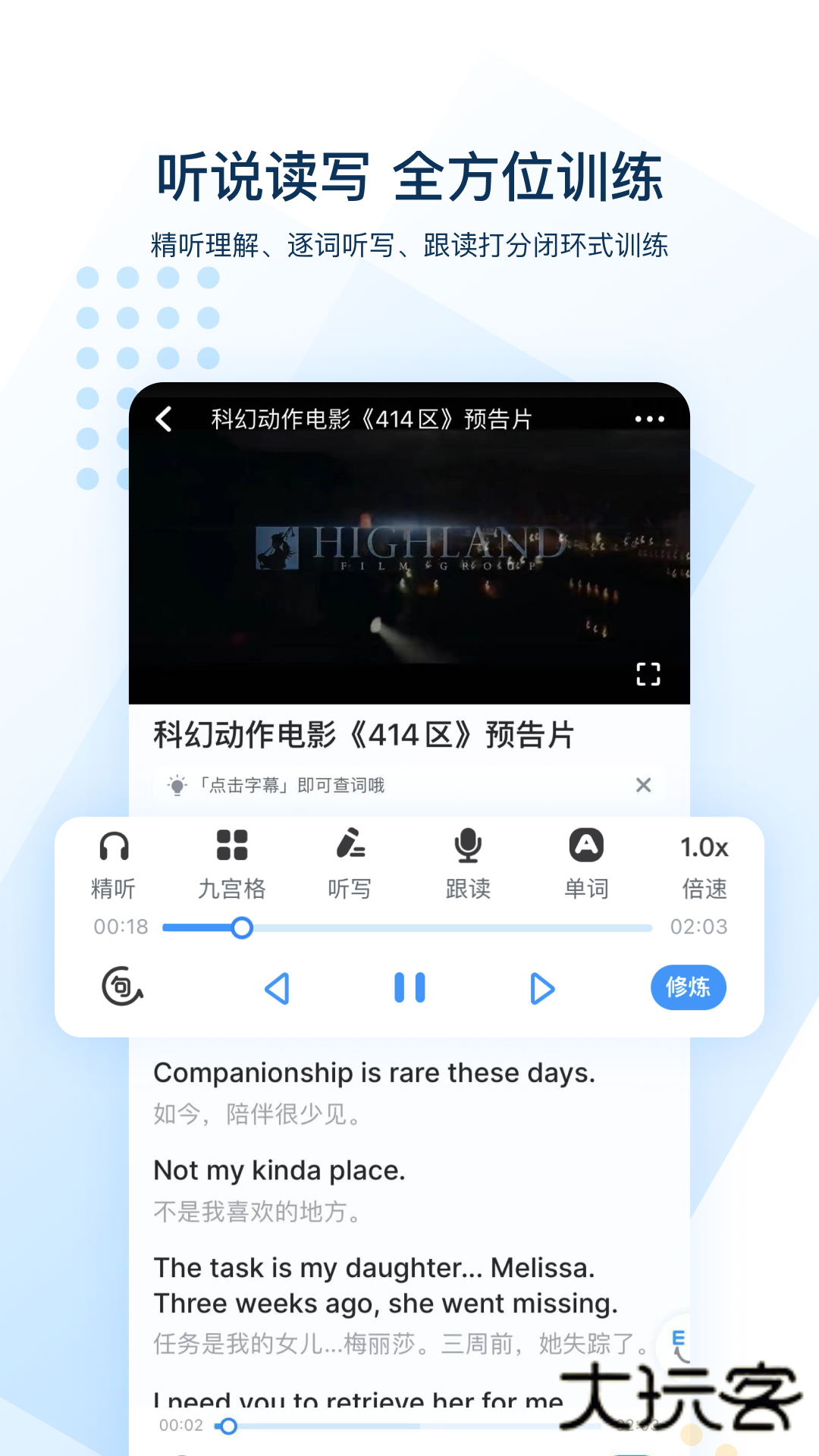Go back with the top-left arrow
Screen dimensions: 819x1456
tap(166, 419)
